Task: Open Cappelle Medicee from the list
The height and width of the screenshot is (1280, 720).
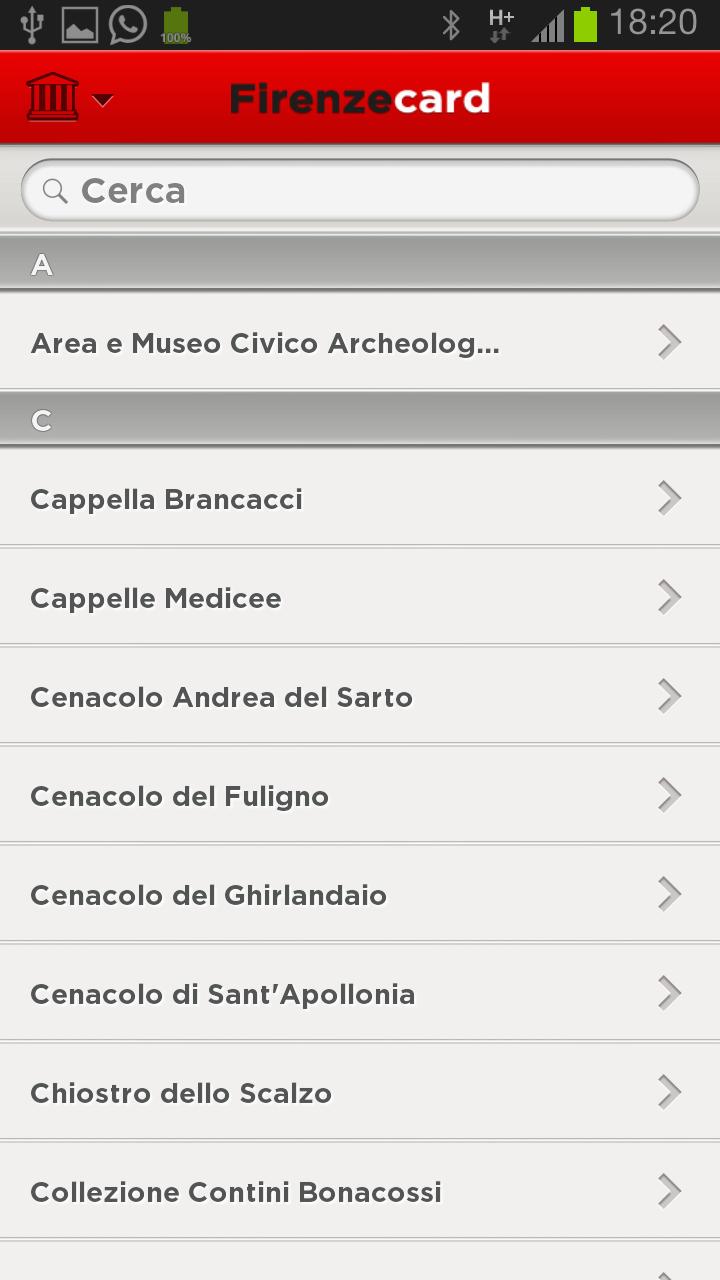Action: (156, 596)
